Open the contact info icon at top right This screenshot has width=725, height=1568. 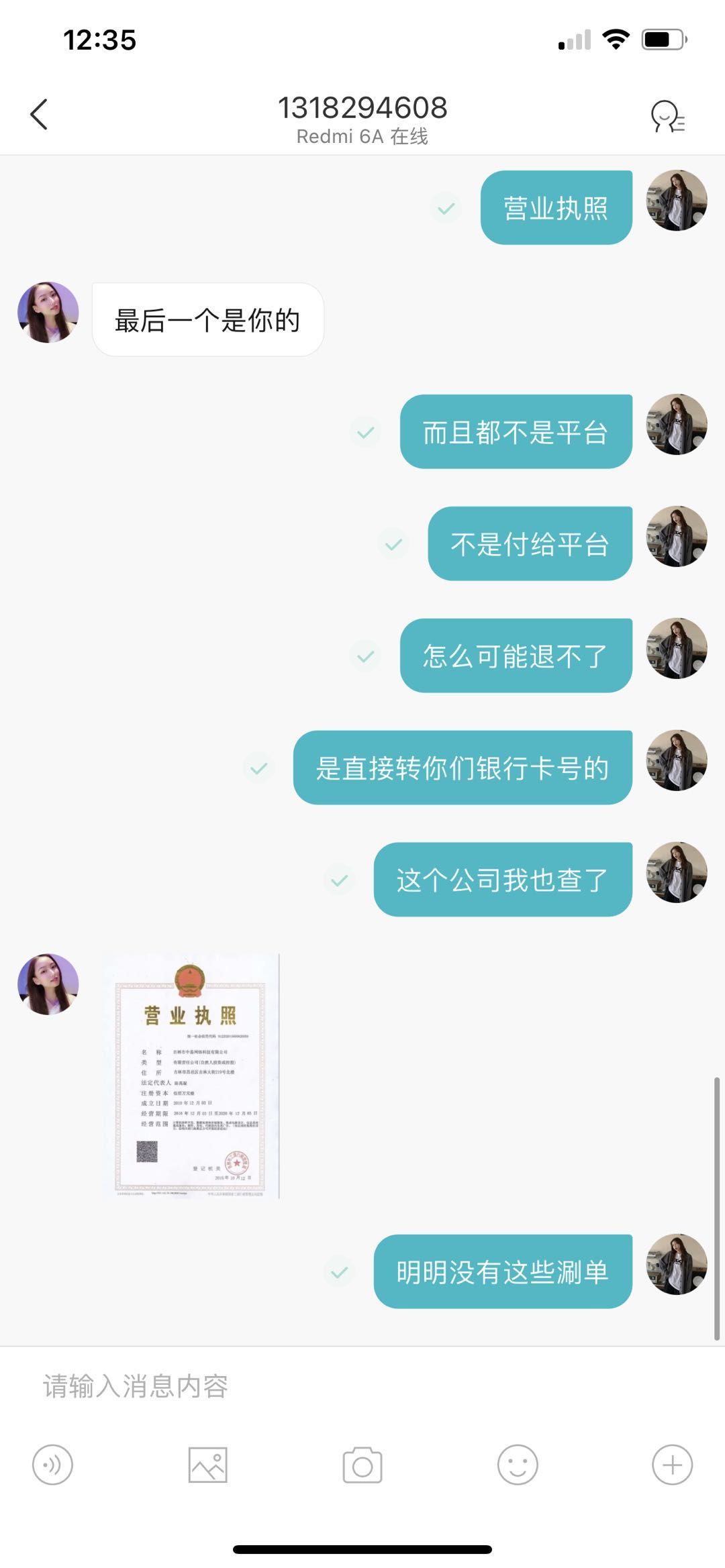click(x=667, y=117)
